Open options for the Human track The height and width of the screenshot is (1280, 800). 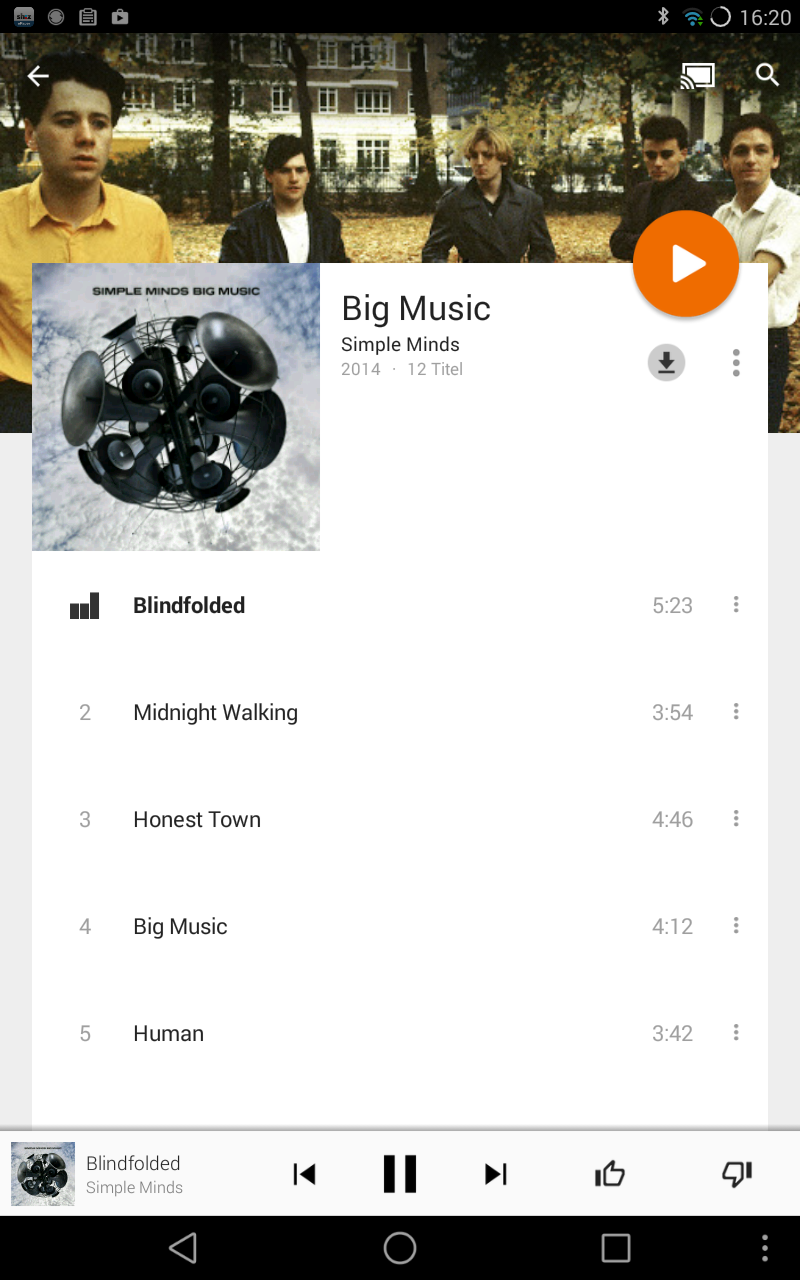click(736, 1032)
